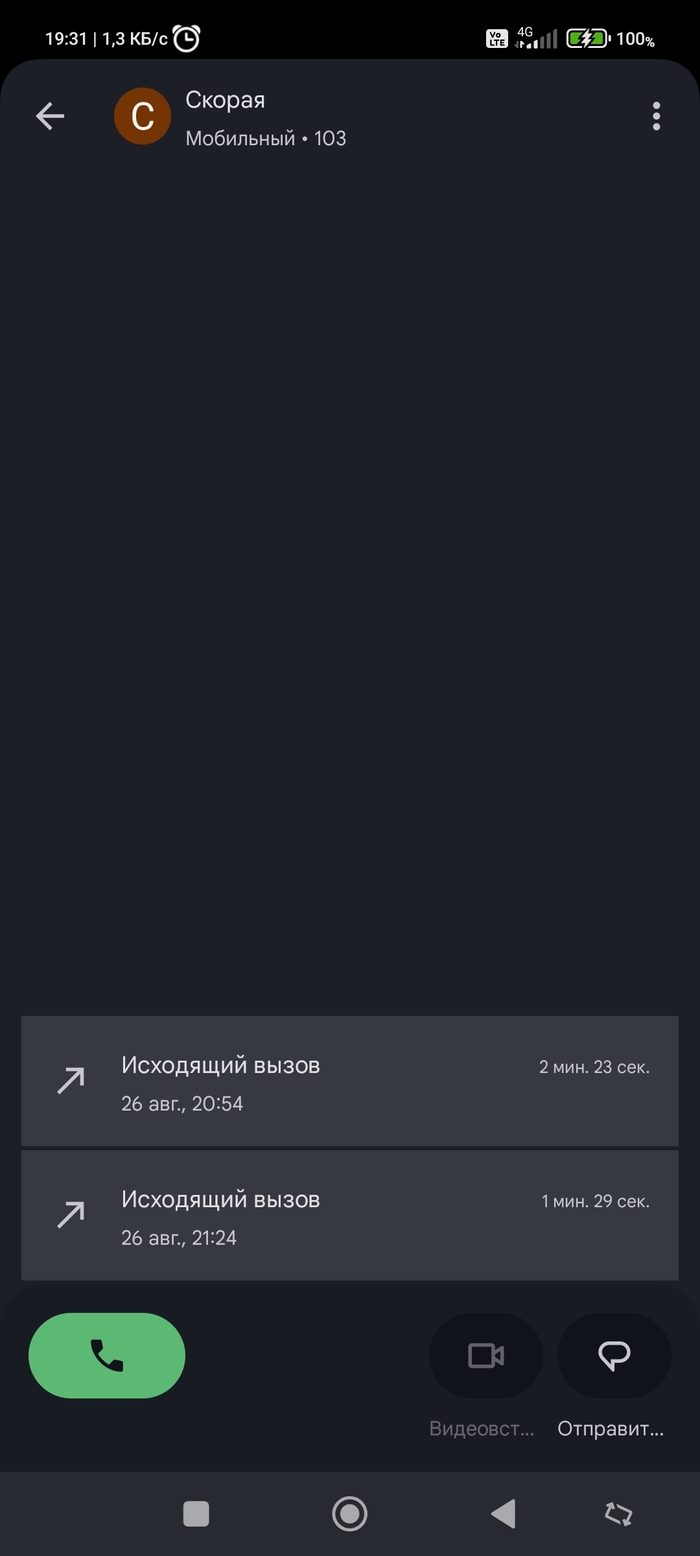Go back using the top-left arrow
The height and width of the screenshot is (1556, 700).
[x=50, y=117]
